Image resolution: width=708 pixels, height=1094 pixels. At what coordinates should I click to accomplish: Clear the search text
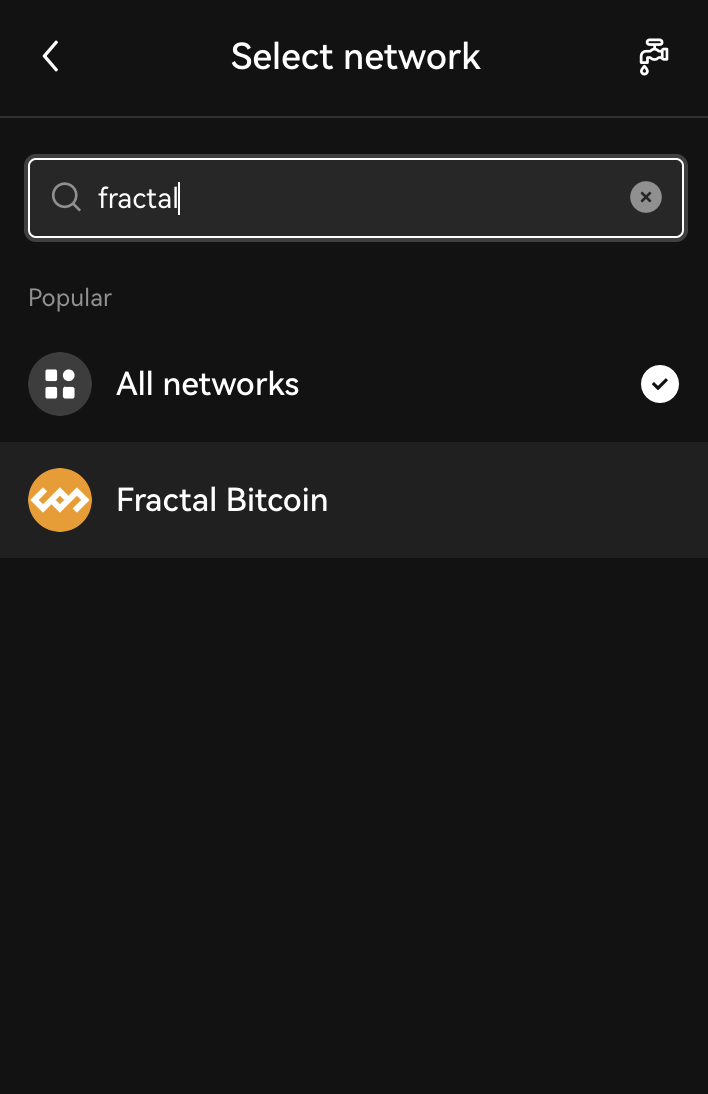click(x=645, y=198)
